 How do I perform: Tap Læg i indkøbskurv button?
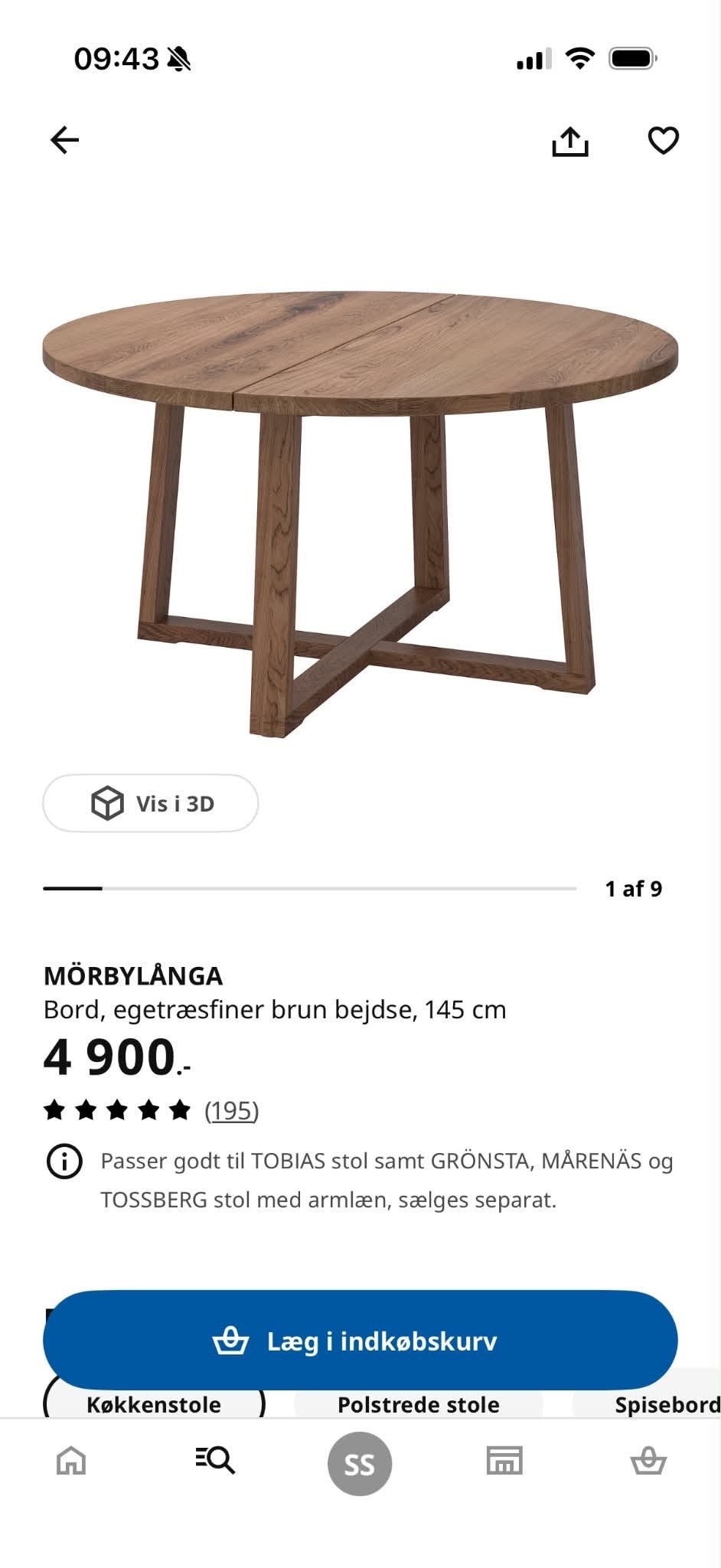click(x=360, y=1341)
